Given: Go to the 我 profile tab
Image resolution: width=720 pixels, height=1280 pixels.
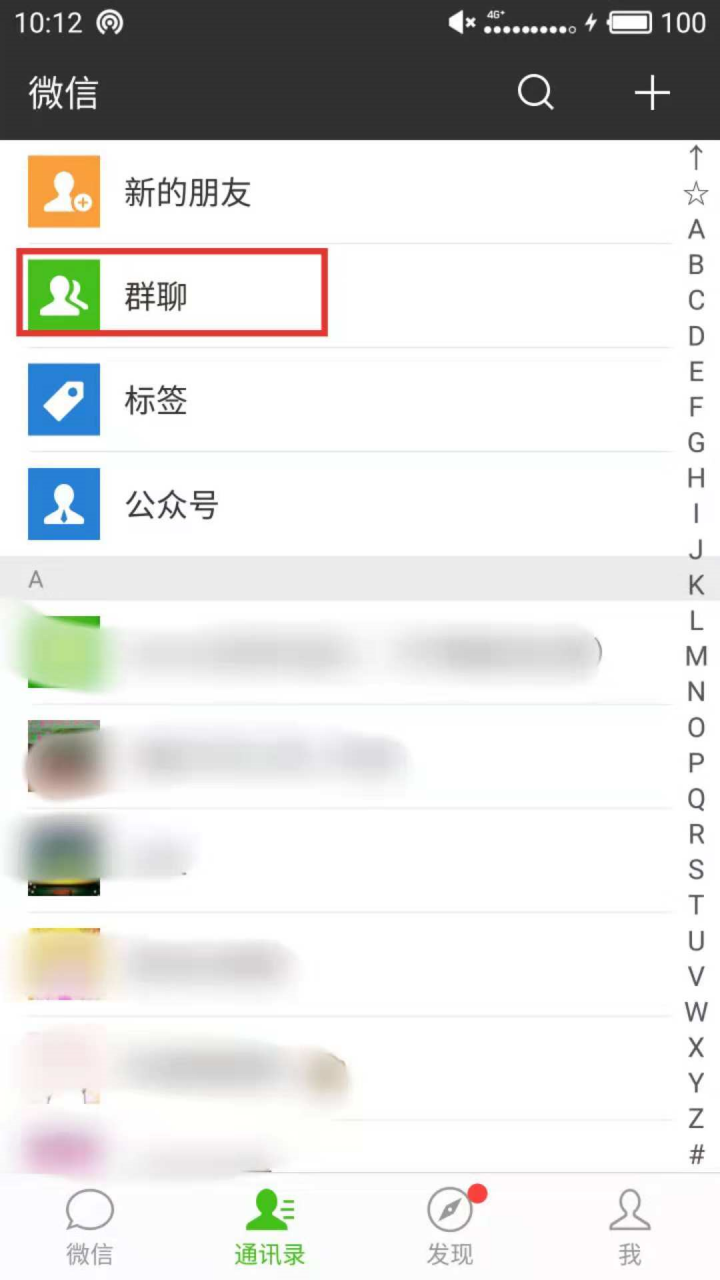Looking at the screenshot, I should tap(630, 1227).
